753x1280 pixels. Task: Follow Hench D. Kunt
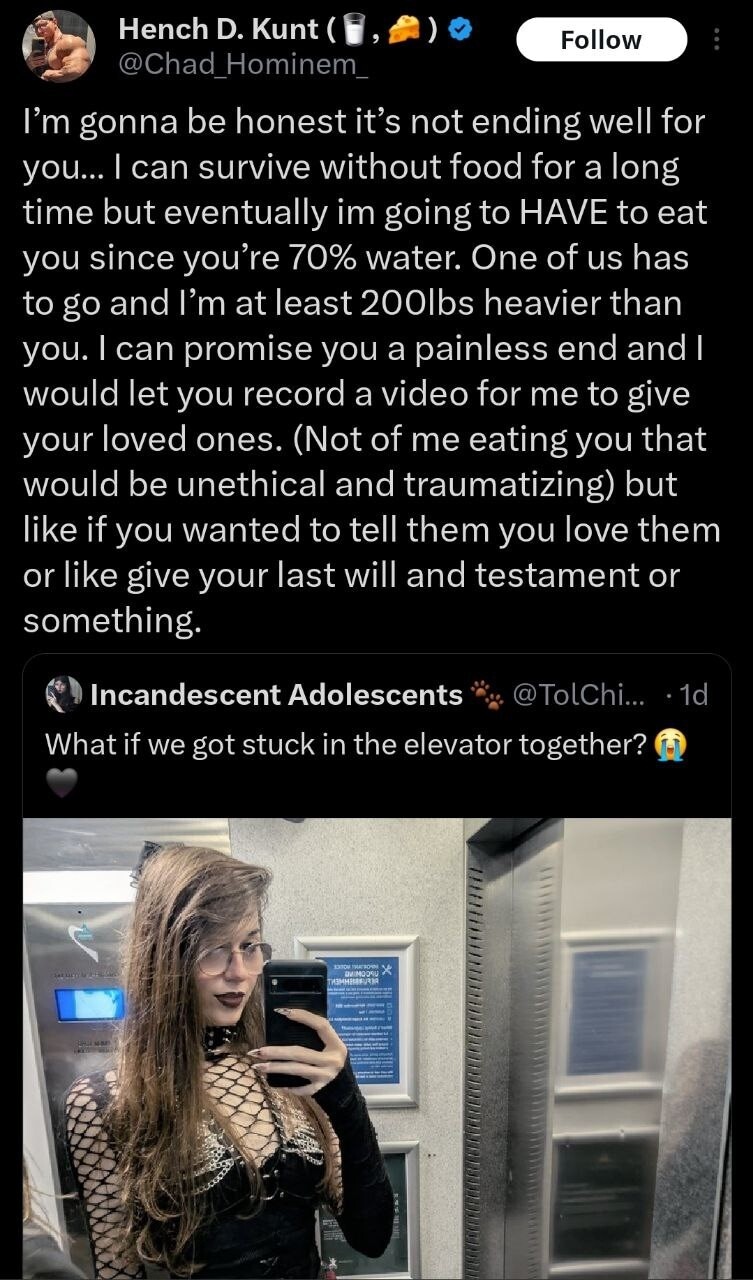(x=601, y=40)
